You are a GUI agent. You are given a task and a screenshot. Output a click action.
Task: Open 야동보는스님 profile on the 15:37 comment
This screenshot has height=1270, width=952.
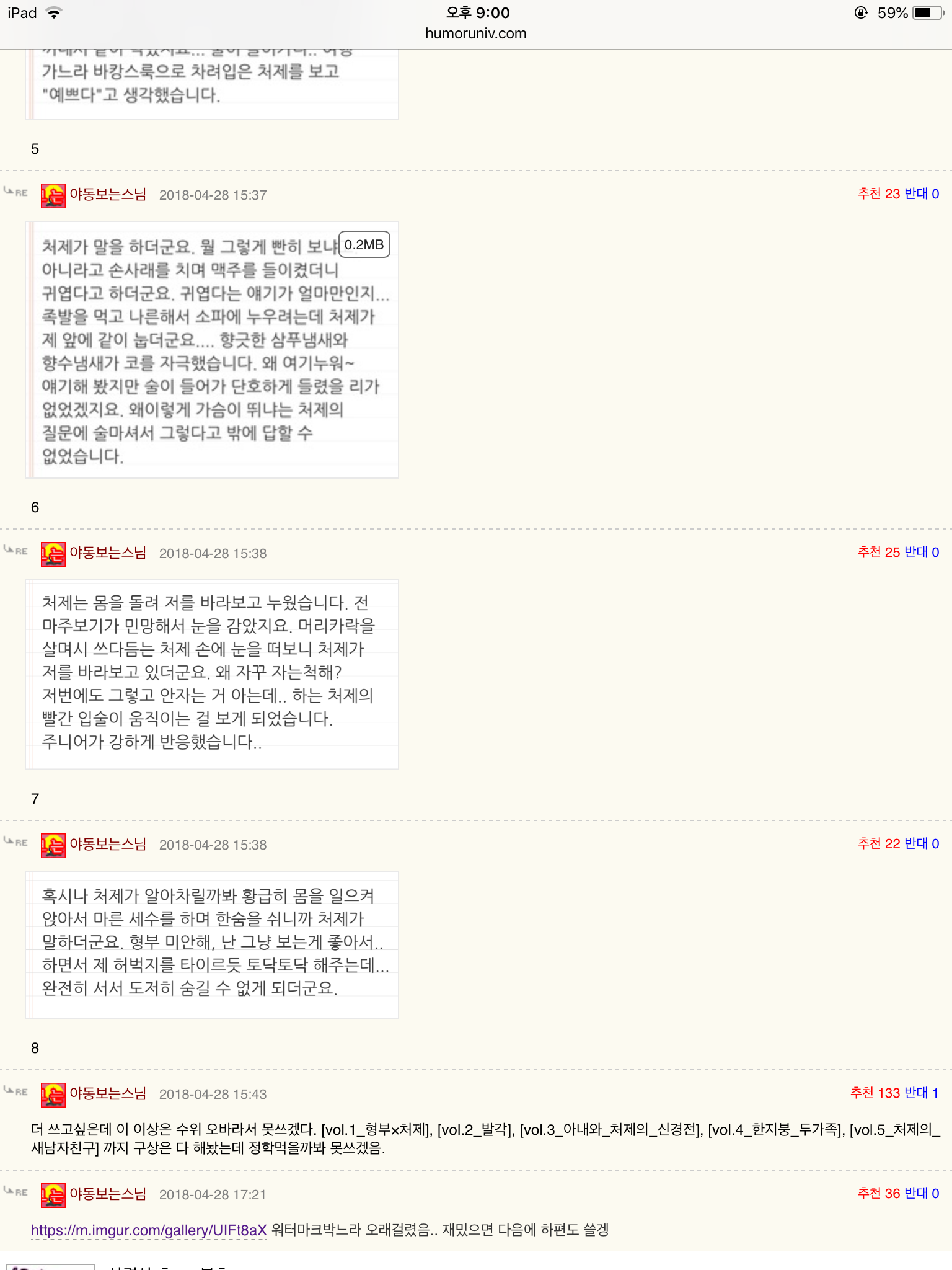tap(108, 195)
